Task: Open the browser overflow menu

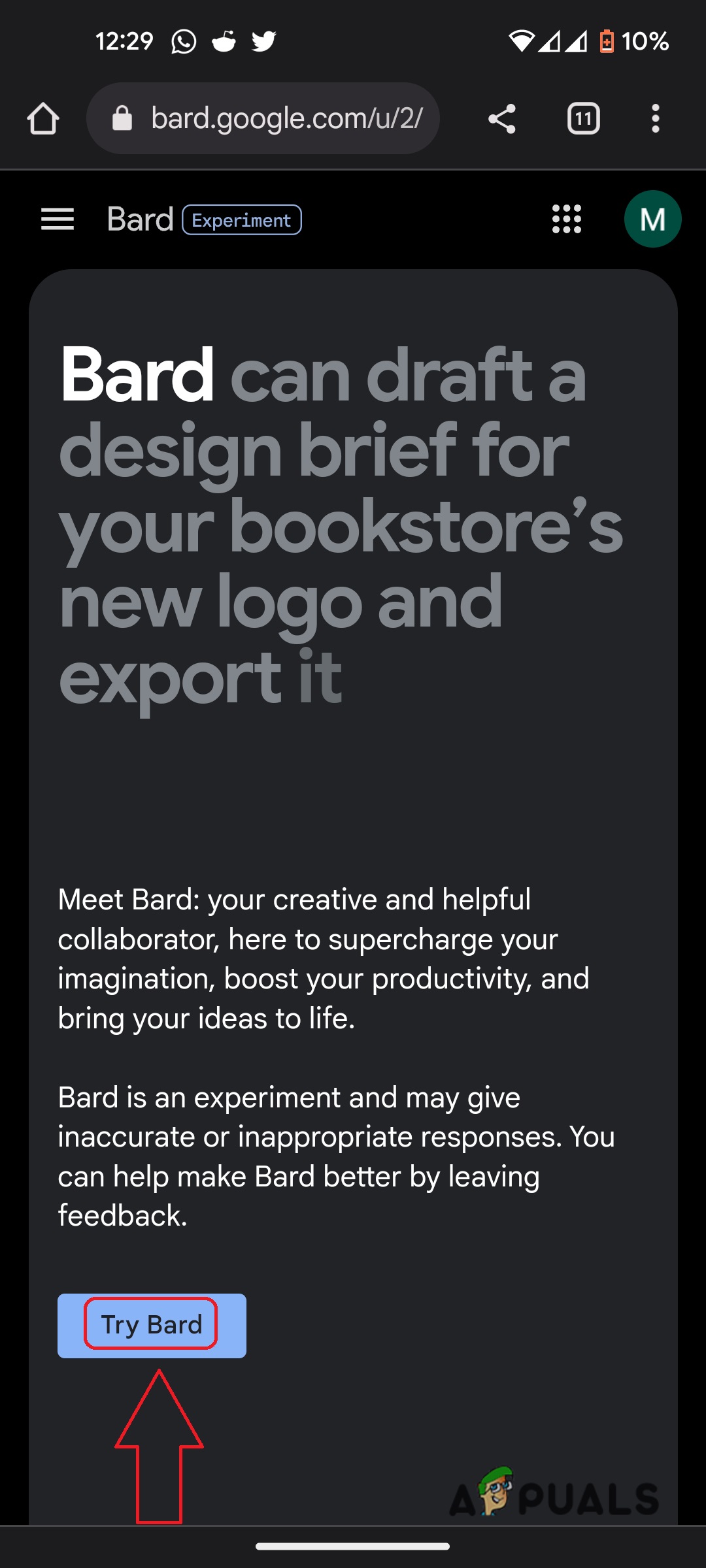Action: [655, 119]
